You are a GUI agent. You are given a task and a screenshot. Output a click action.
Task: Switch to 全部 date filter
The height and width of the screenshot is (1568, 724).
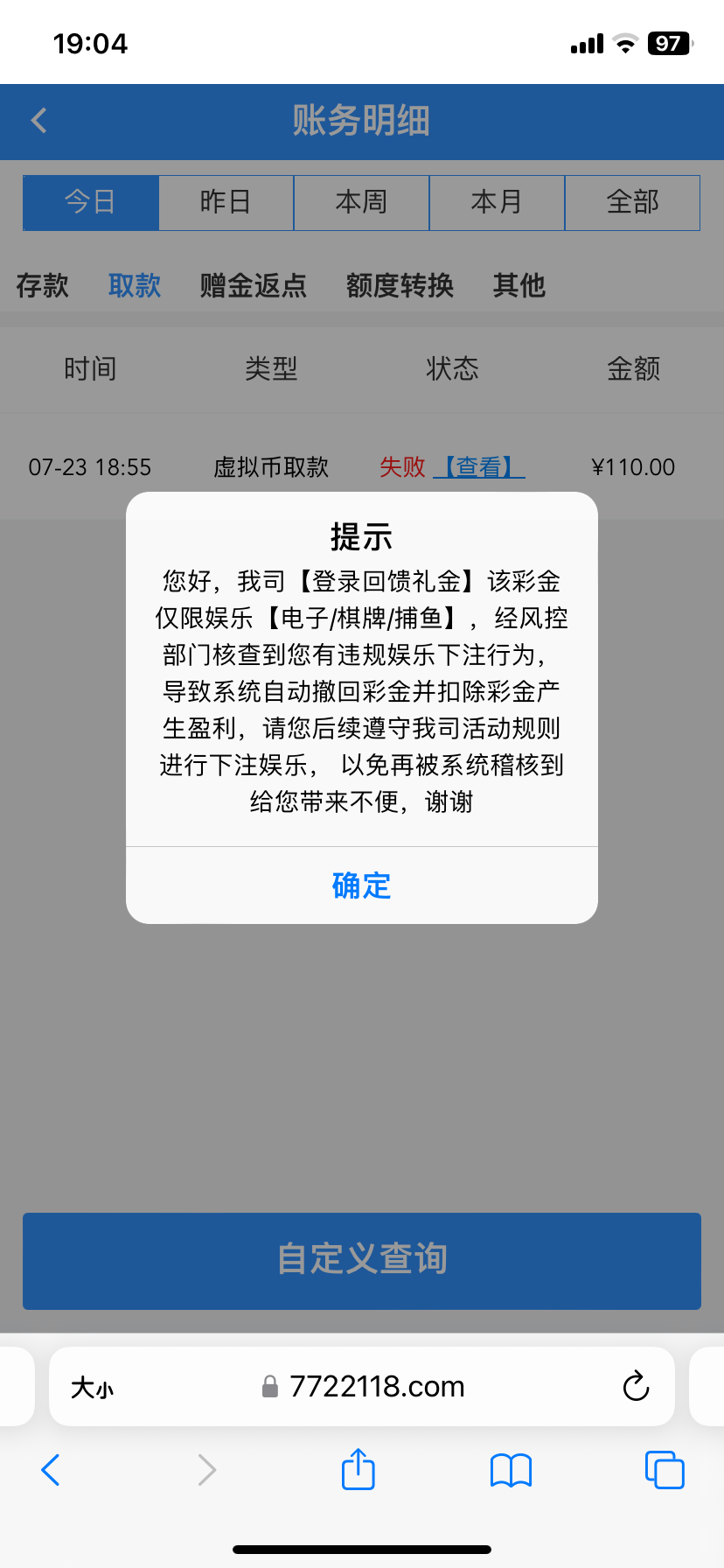coord(632,202)
